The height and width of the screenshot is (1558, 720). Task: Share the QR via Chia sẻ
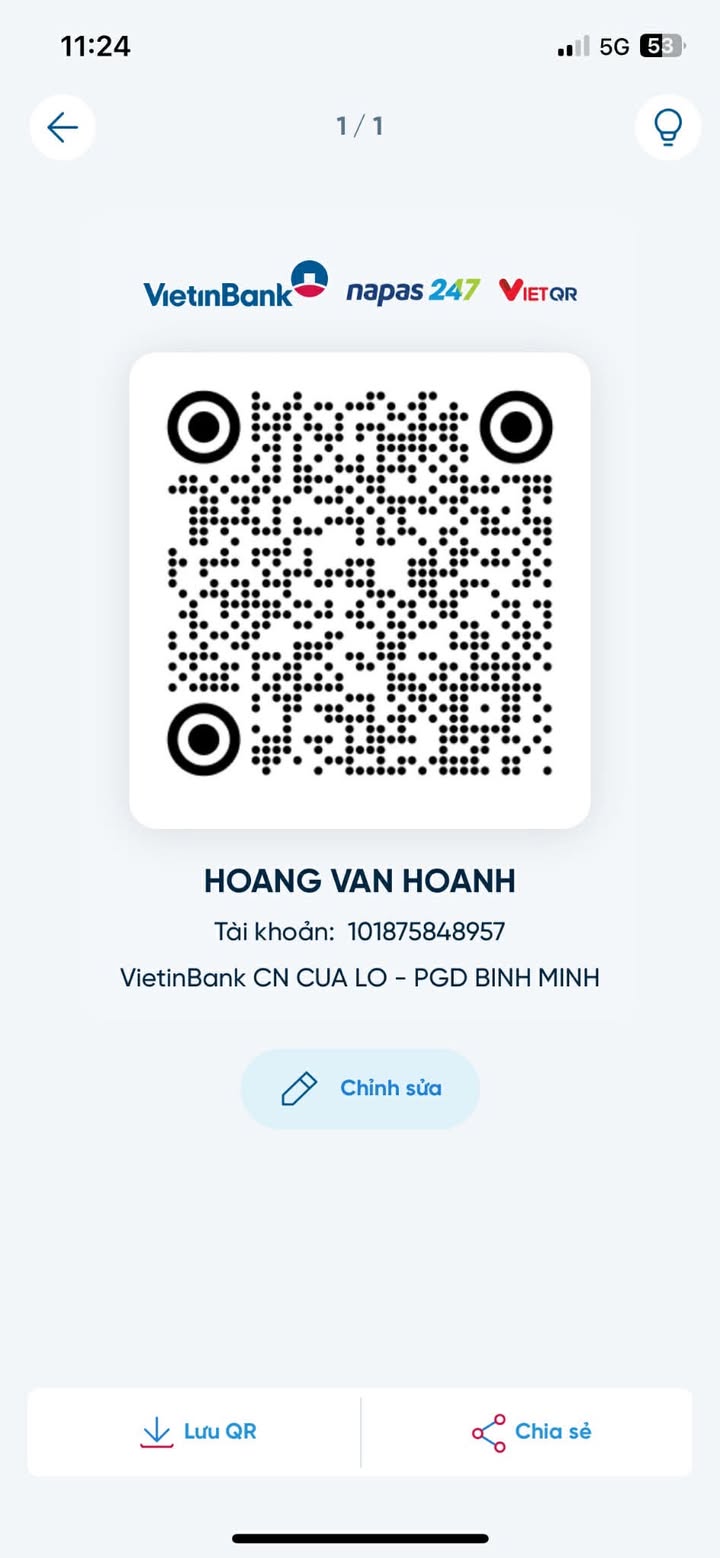(531, 1431)
